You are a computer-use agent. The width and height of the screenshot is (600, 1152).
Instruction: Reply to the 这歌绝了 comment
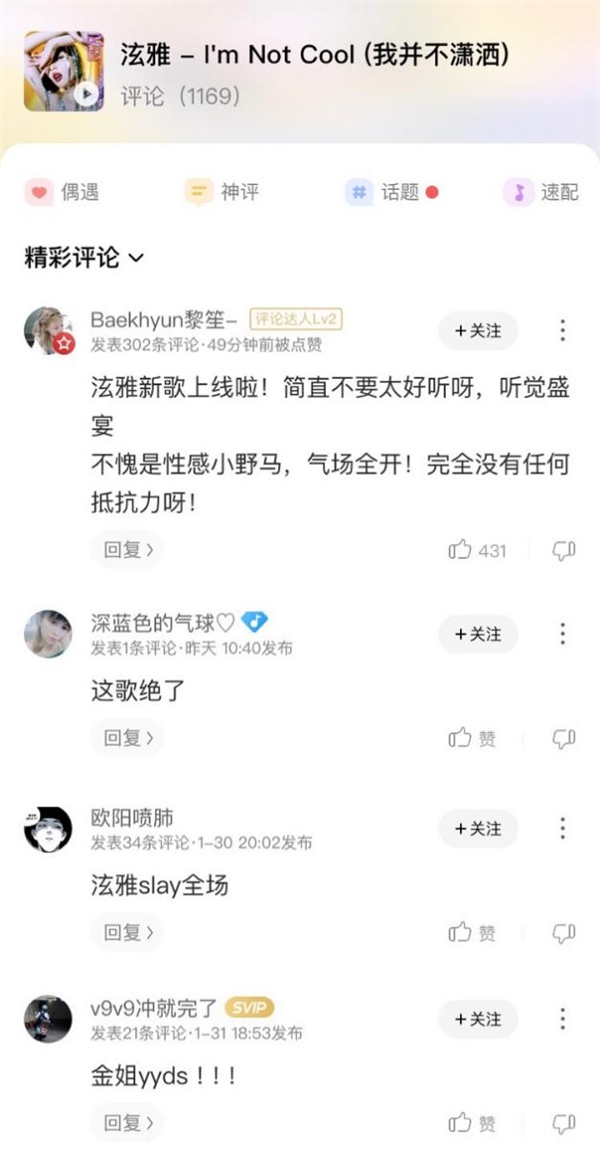point(128,738)
